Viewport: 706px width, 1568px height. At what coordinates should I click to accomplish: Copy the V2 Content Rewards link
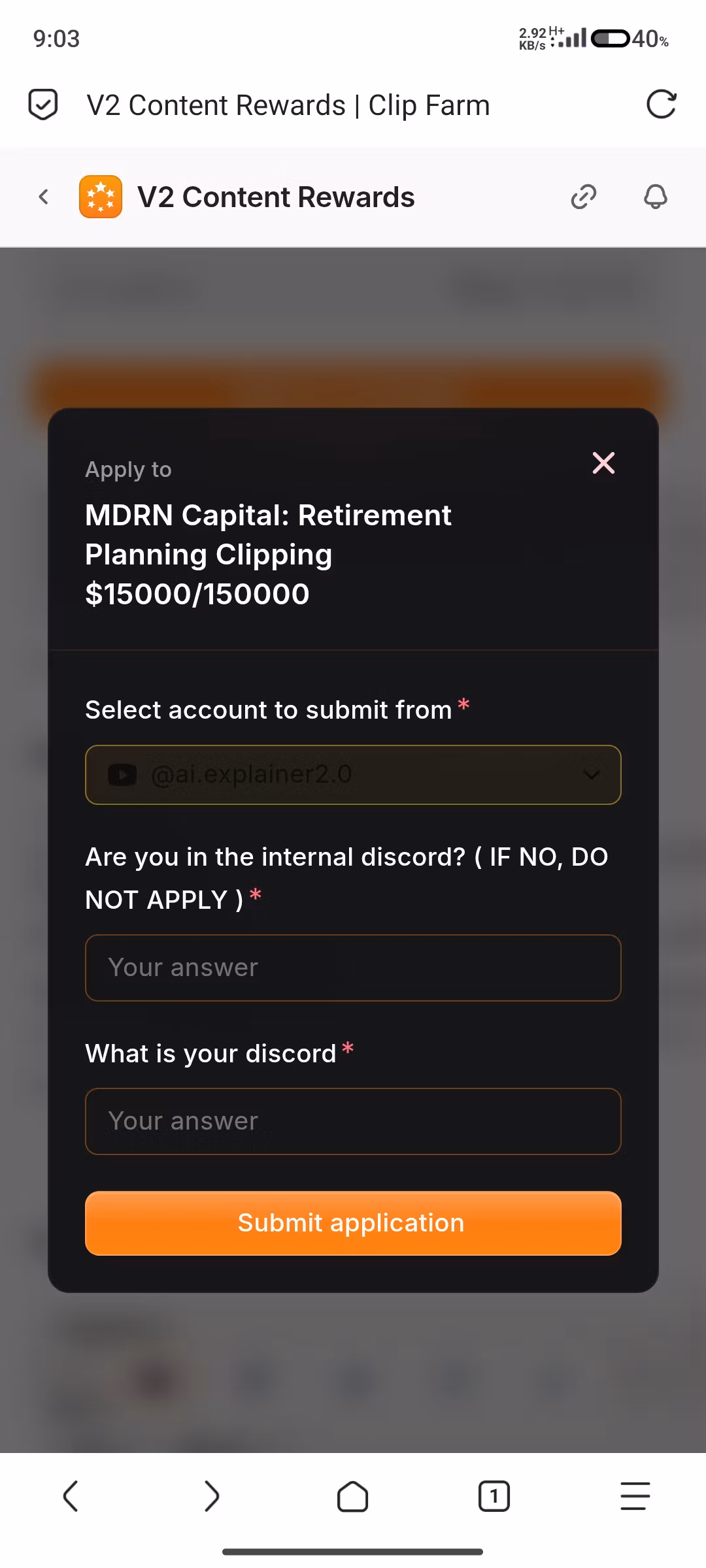(x=584, y=197)
